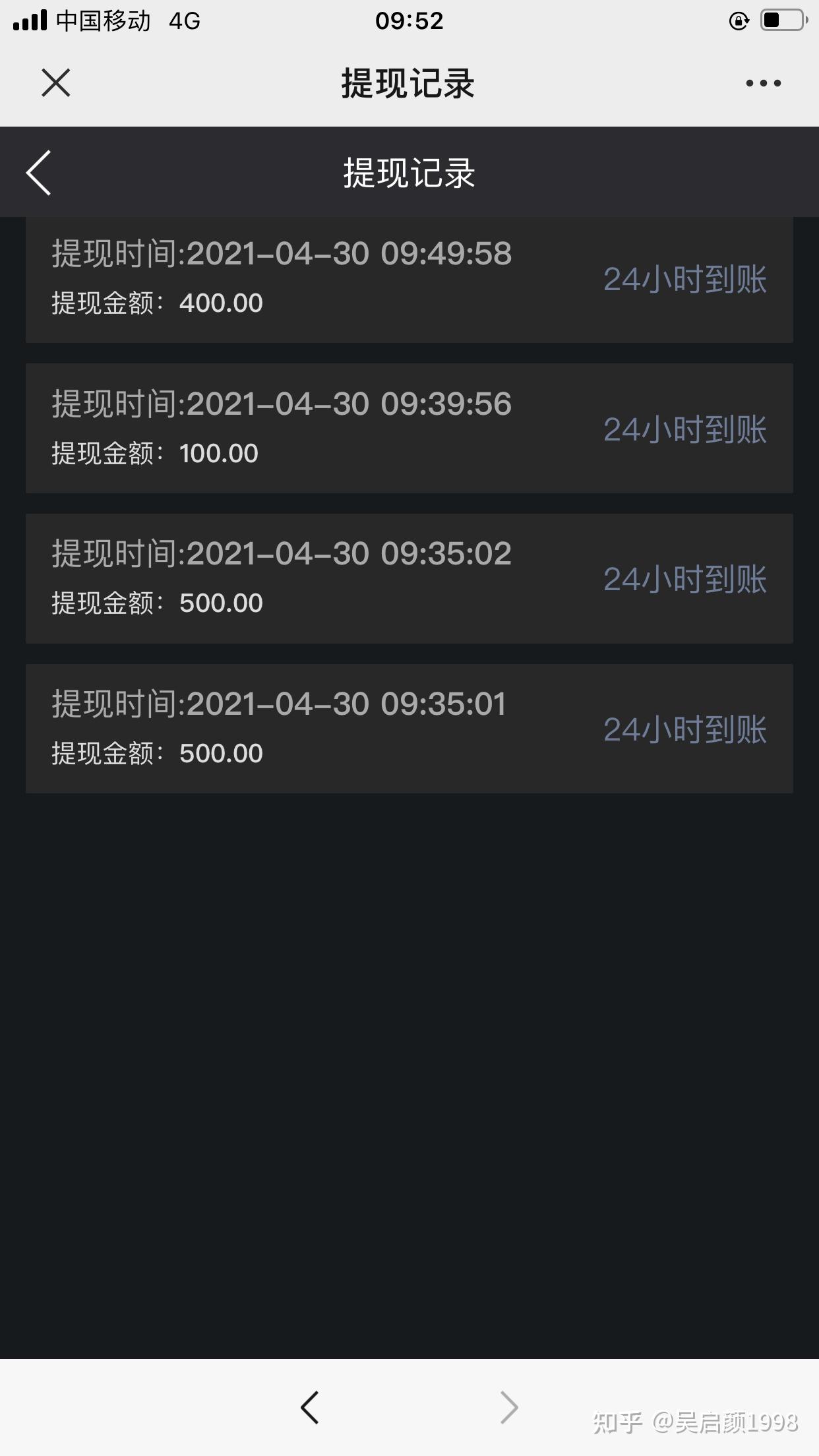
Task: Tap 24小时到账 on the 400.00 withdrawal
Action: pyautogui.click(x=686, y=280)
